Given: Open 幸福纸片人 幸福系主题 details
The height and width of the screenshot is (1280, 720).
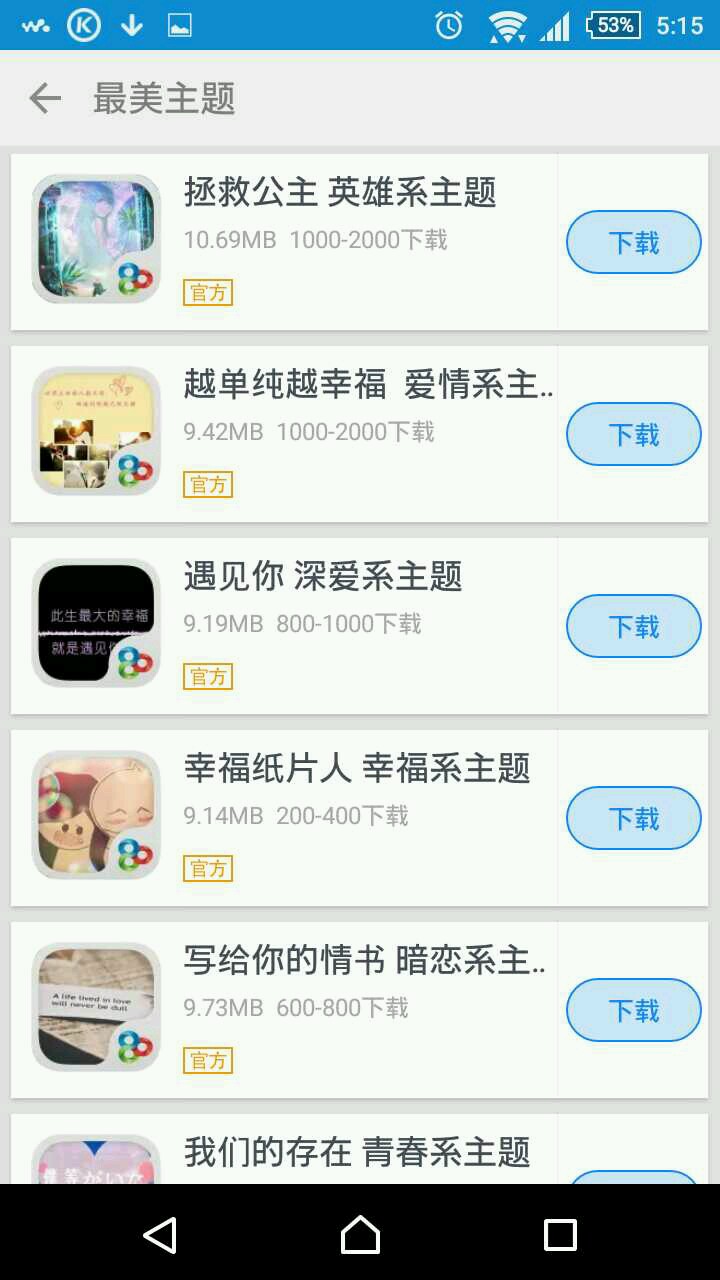Looking at the screenshot, I should tap(356, 768).
